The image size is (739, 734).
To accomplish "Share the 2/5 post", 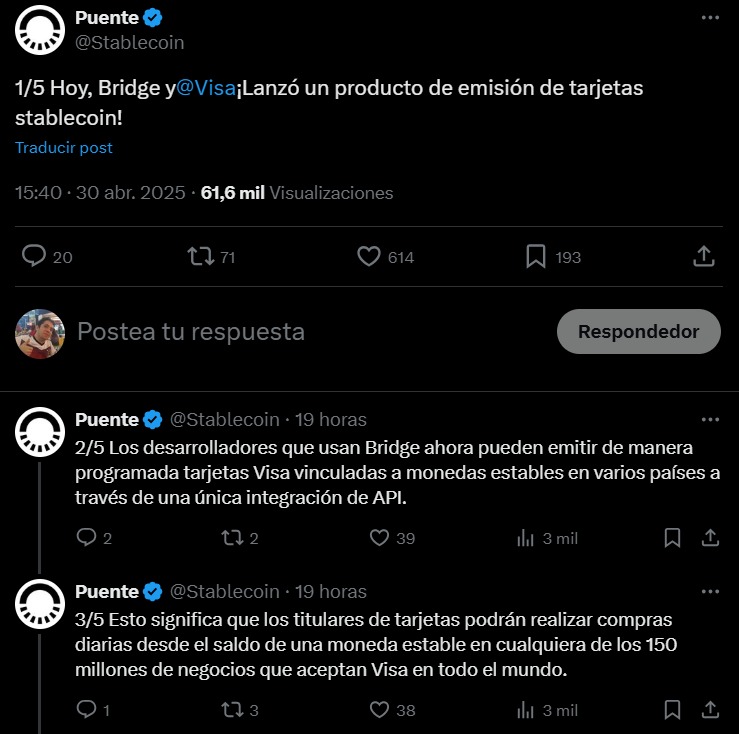I will pyautogui.click(x=710, y=538).
